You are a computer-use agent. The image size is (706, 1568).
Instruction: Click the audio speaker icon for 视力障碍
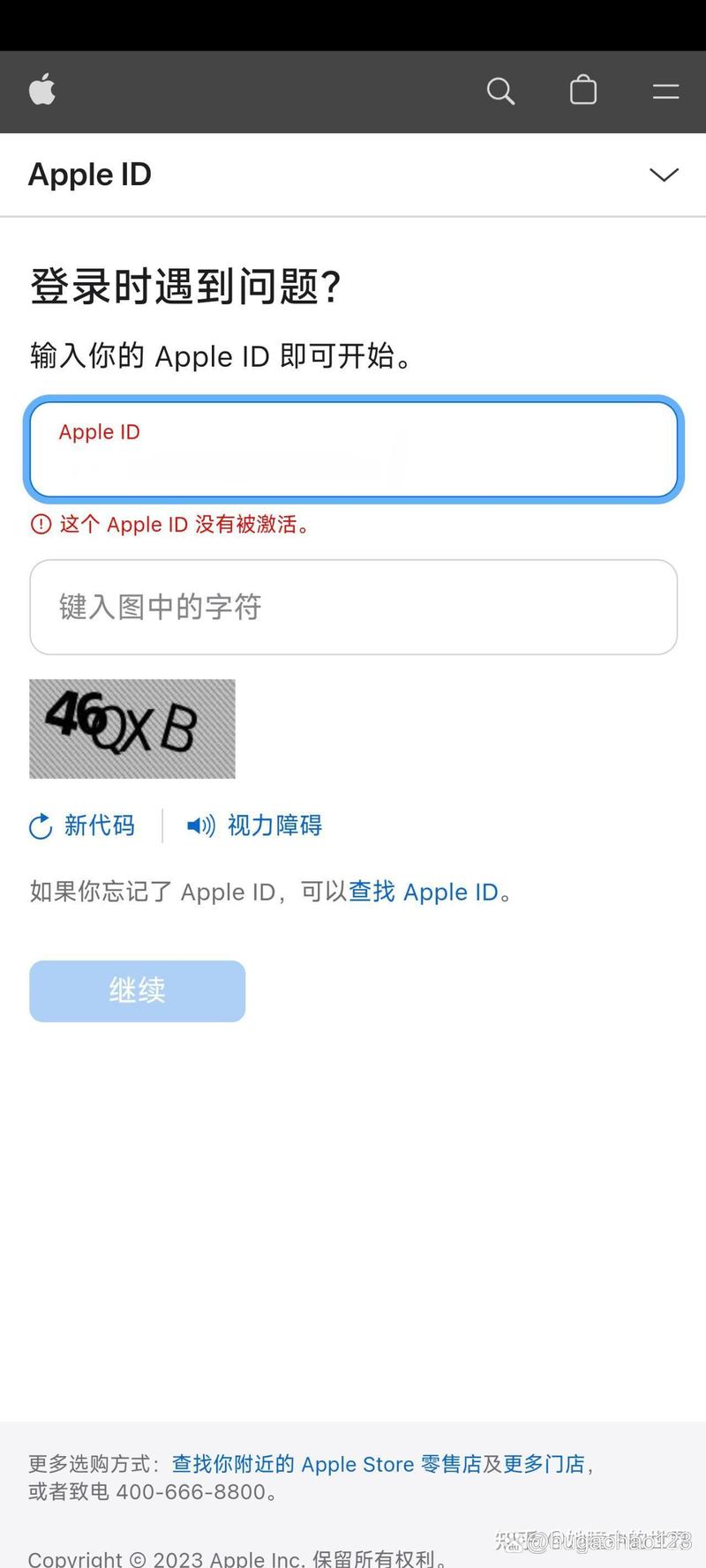[199, 826]
